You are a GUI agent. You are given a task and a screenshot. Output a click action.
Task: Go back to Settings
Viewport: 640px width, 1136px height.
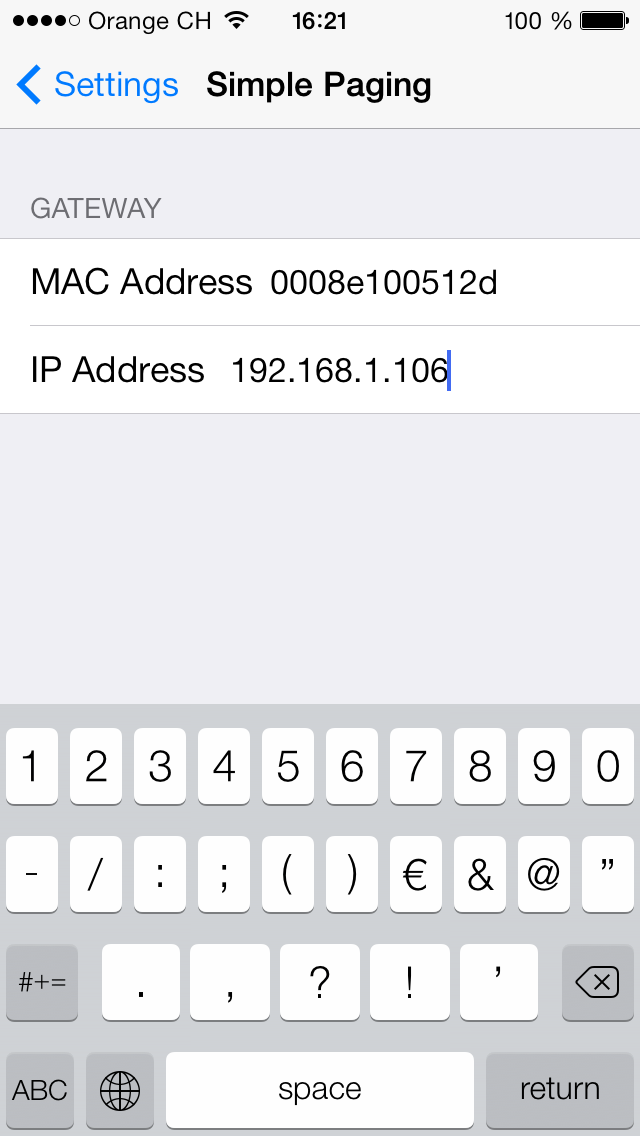click(x=97, y=85)
